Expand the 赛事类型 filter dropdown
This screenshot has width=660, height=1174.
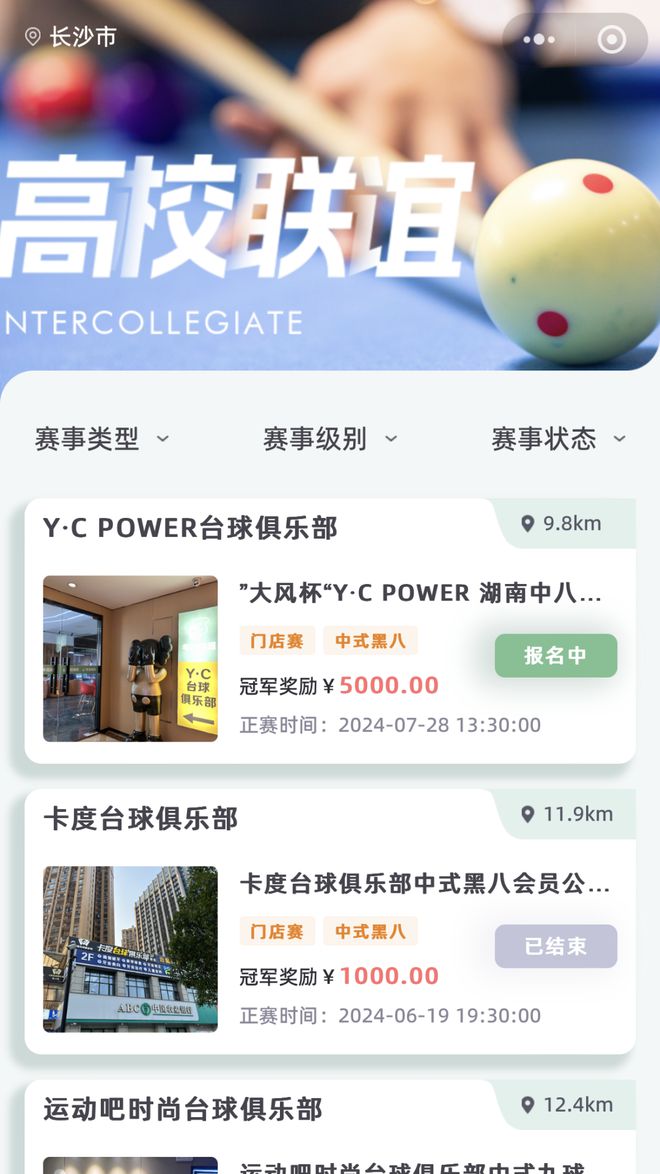pyautogui.click(x=102, y=438)
